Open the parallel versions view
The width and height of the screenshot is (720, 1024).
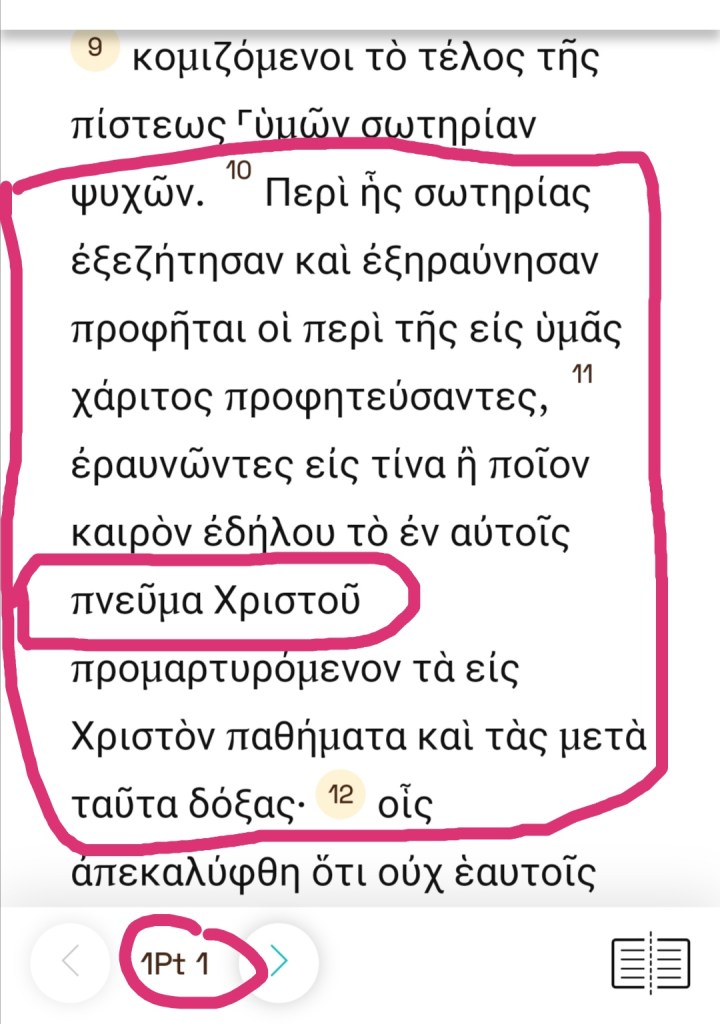(650, 963)
